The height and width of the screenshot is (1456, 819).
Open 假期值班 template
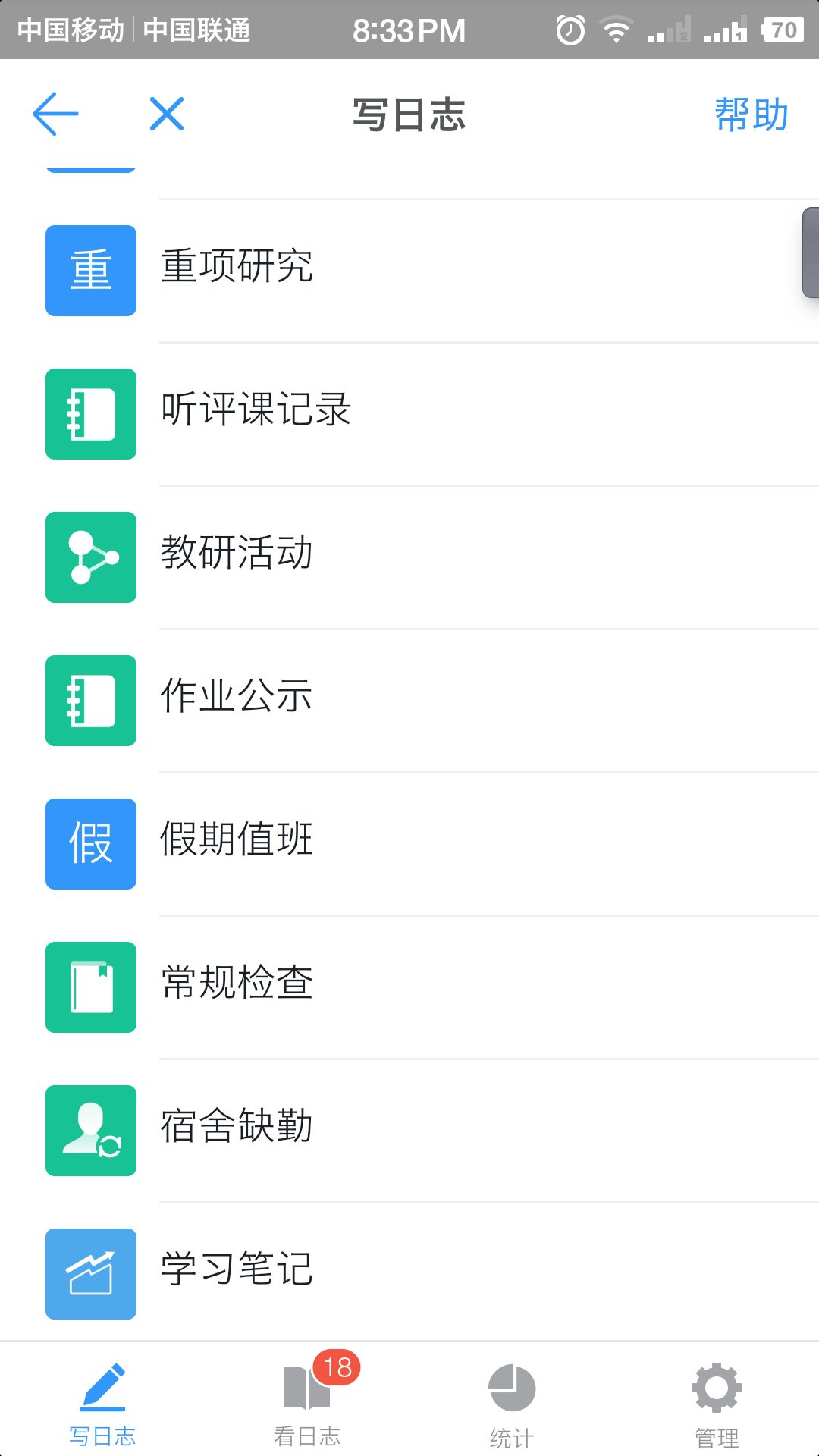point(409,844)
